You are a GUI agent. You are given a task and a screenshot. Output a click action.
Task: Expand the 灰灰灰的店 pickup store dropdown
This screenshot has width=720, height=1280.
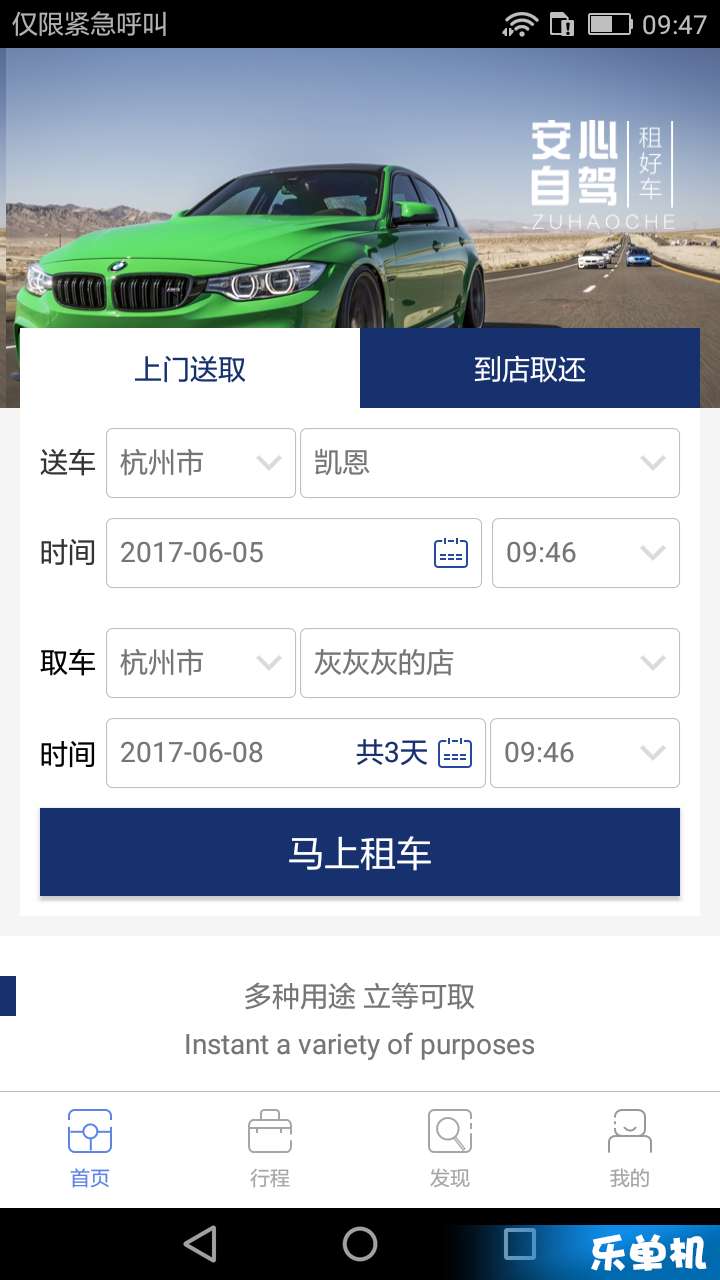click(x=489, y=663)
